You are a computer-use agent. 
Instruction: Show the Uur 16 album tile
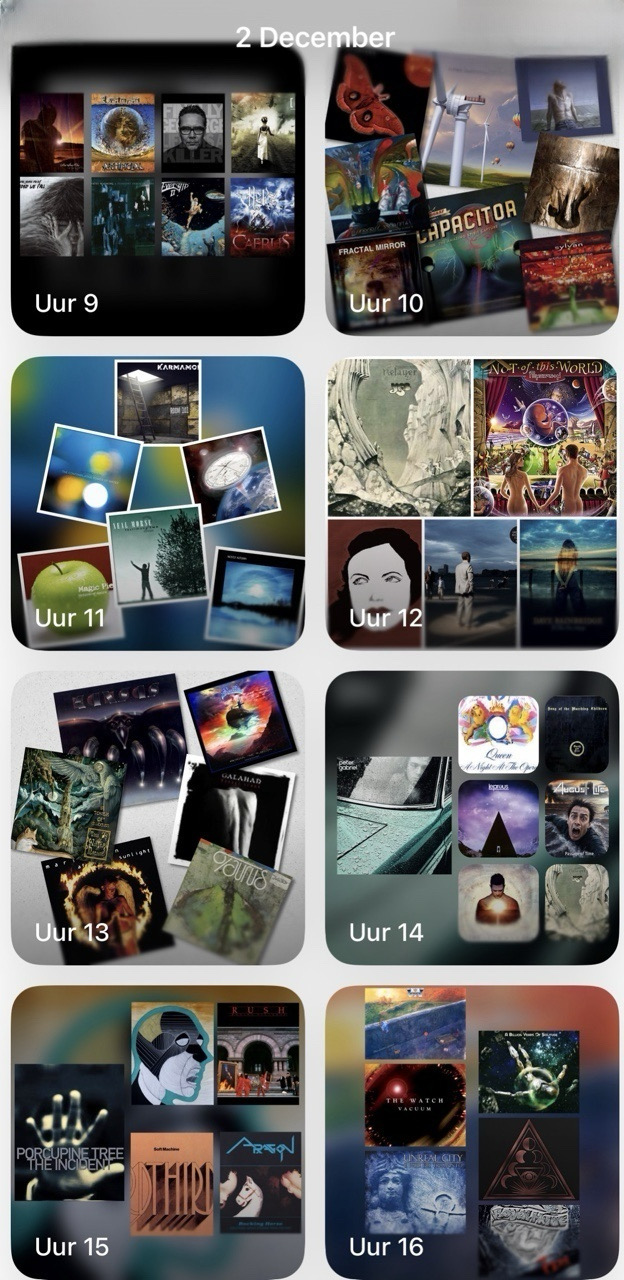(471, 1131)
